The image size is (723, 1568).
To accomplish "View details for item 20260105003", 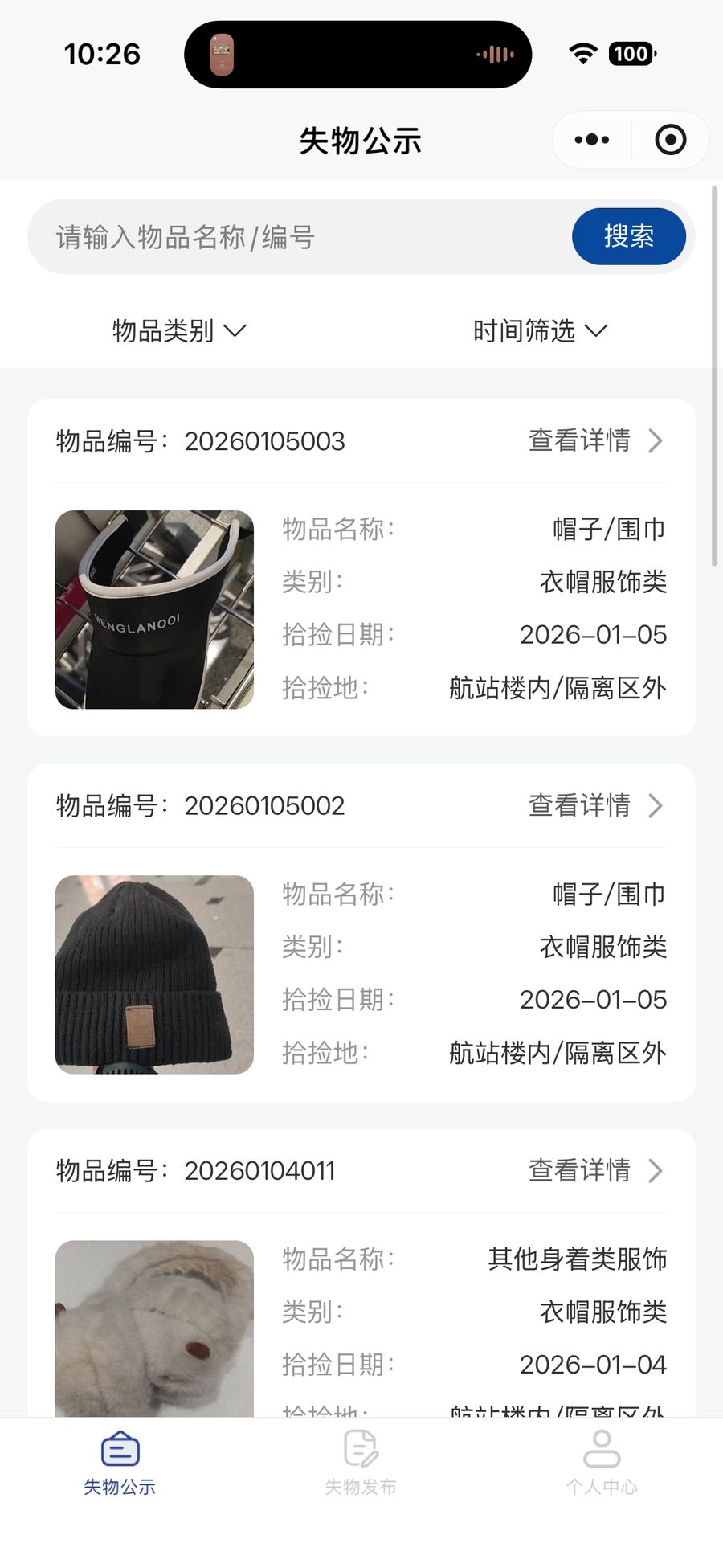I will tap(595, 440).
